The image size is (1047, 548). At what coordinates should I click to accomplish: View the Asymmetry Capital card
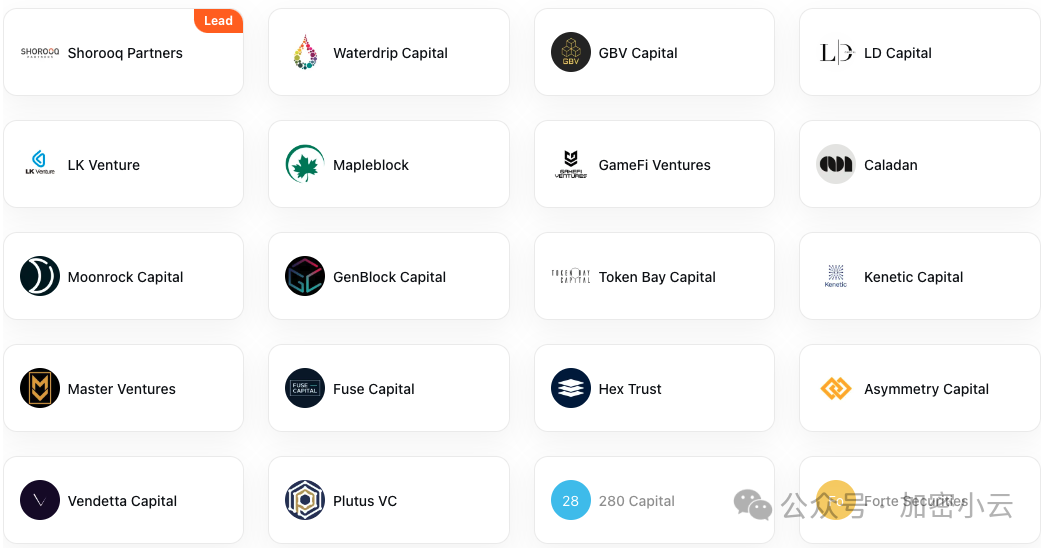pos(919,389)
